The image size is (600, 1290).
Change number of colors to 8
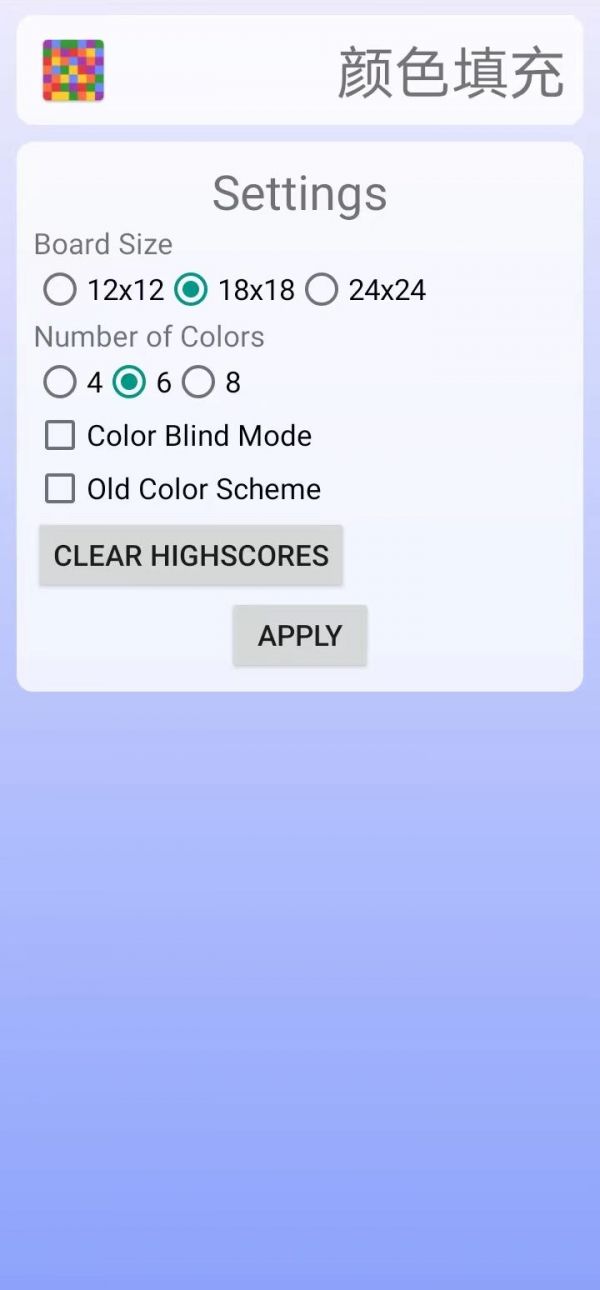(198, 382)
